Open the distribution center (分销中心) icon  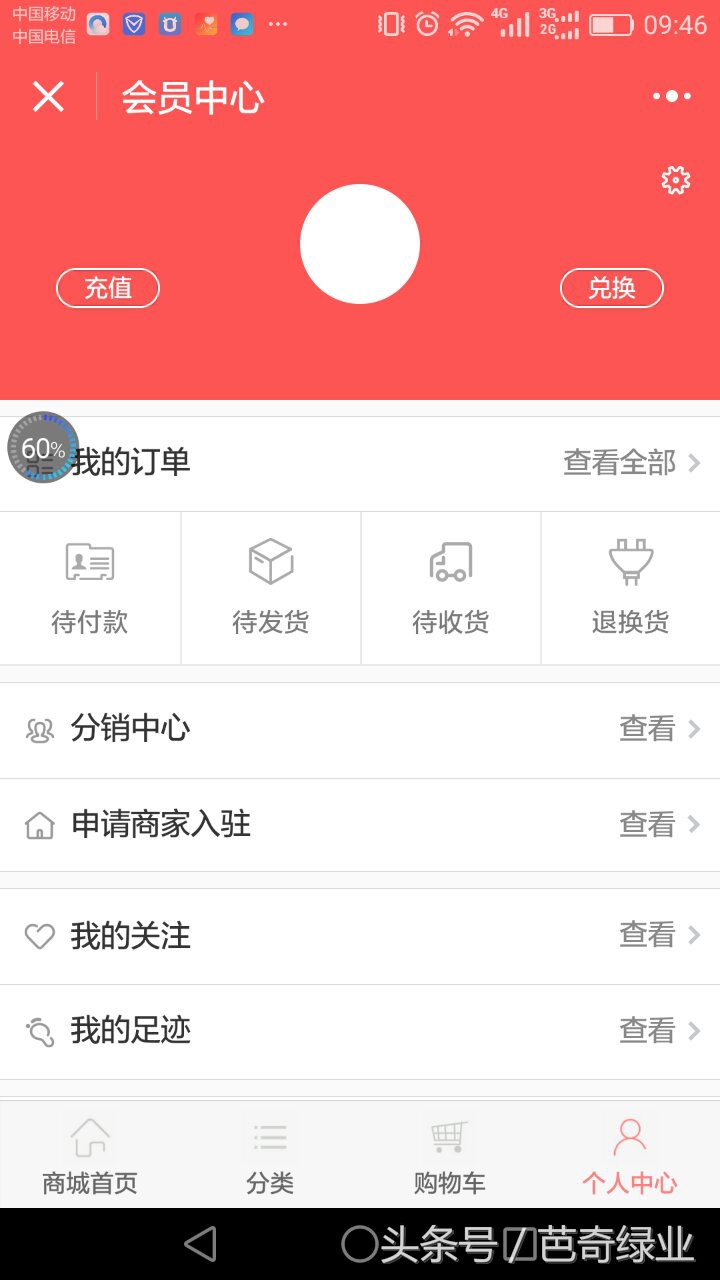pos(40,729)
